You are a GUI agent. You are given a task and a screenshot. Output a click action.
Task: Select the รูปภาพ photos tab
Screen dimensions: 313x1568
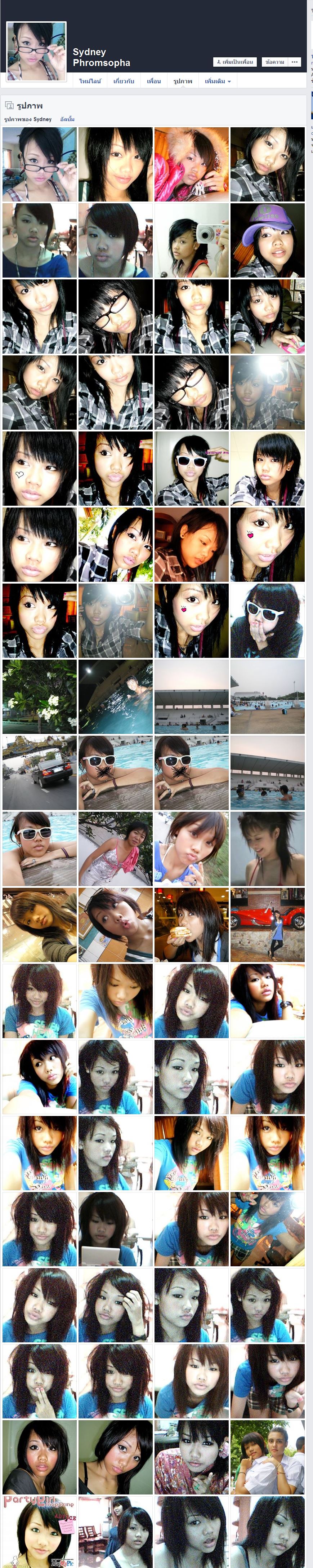click(182, 81)
